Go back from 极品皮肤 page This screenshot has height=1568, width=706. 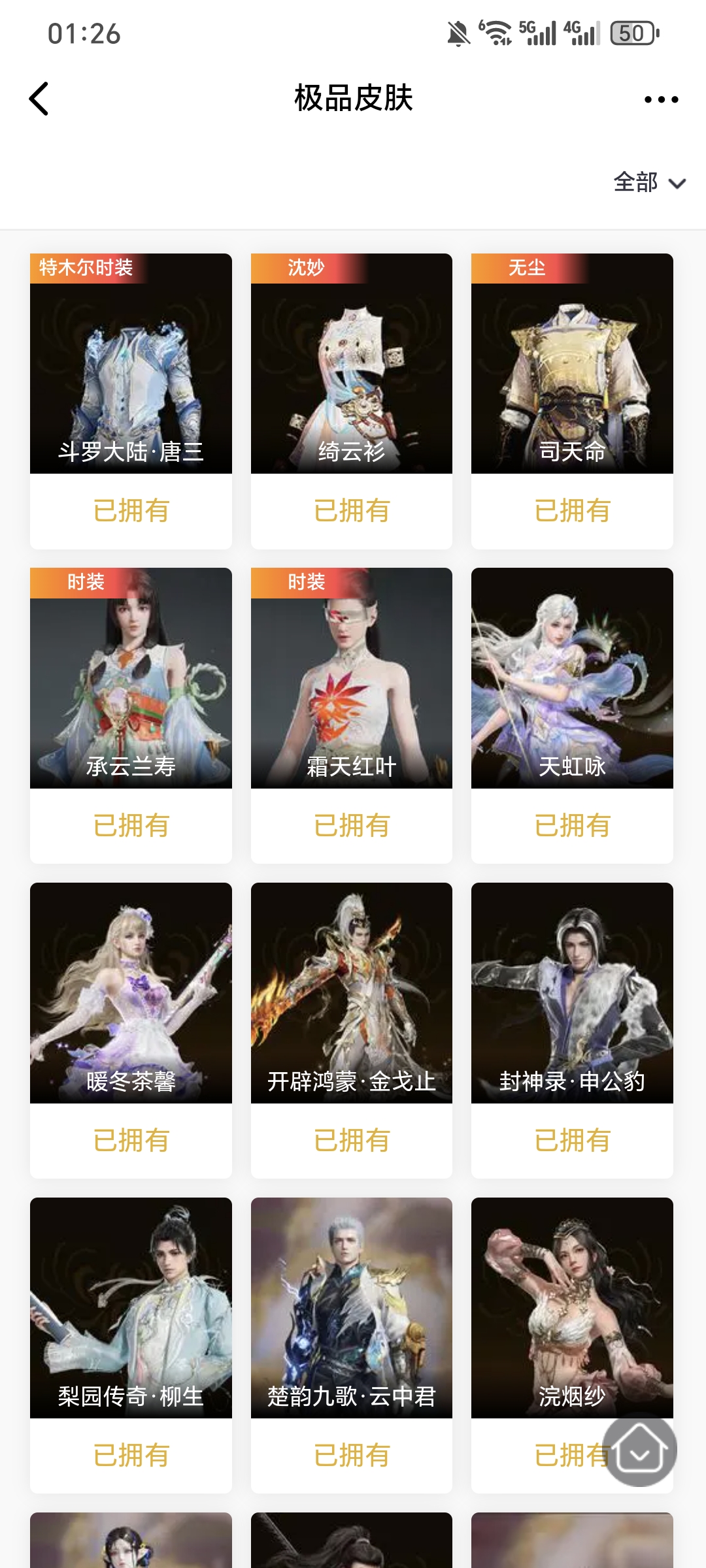click(39, 99)
